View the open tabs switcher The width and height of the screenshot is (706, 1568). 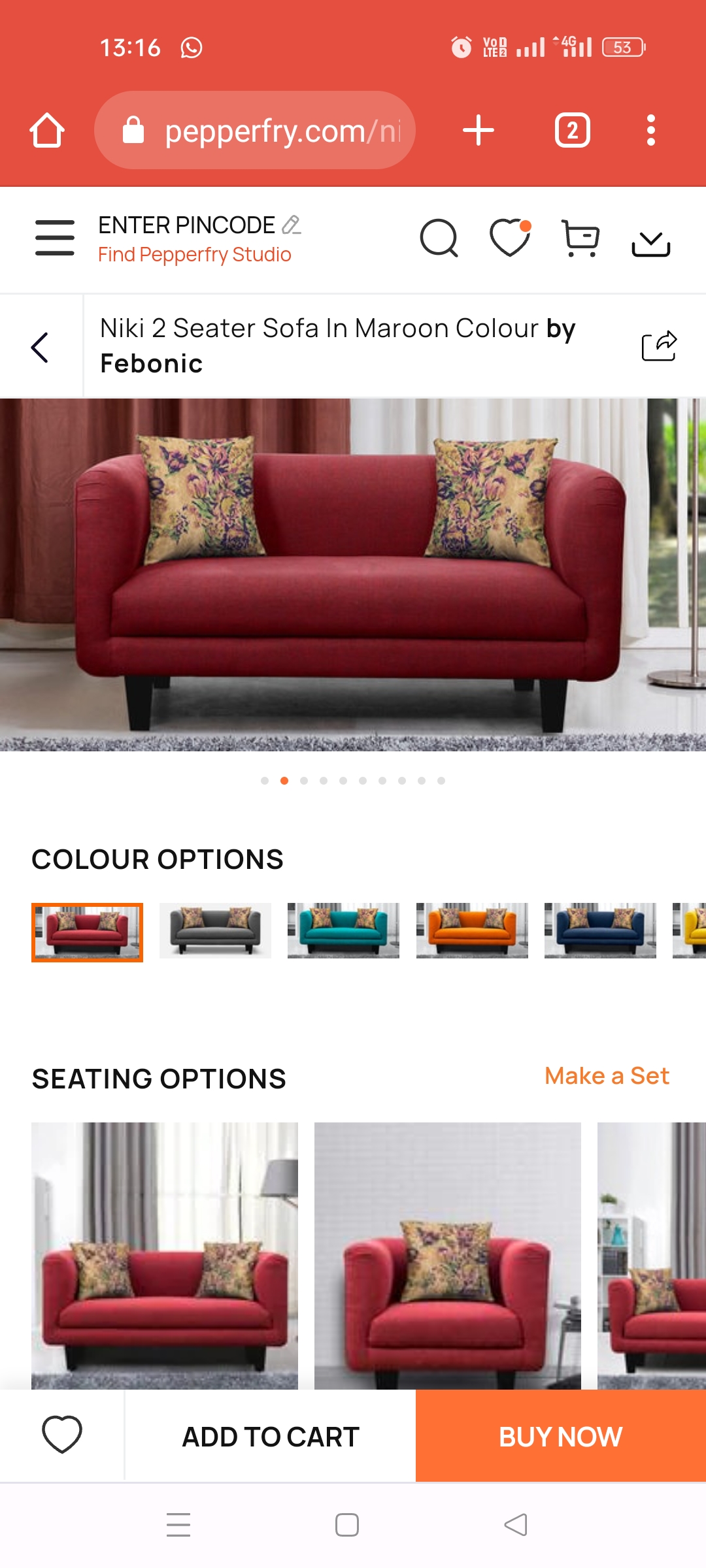click(572, 131)
